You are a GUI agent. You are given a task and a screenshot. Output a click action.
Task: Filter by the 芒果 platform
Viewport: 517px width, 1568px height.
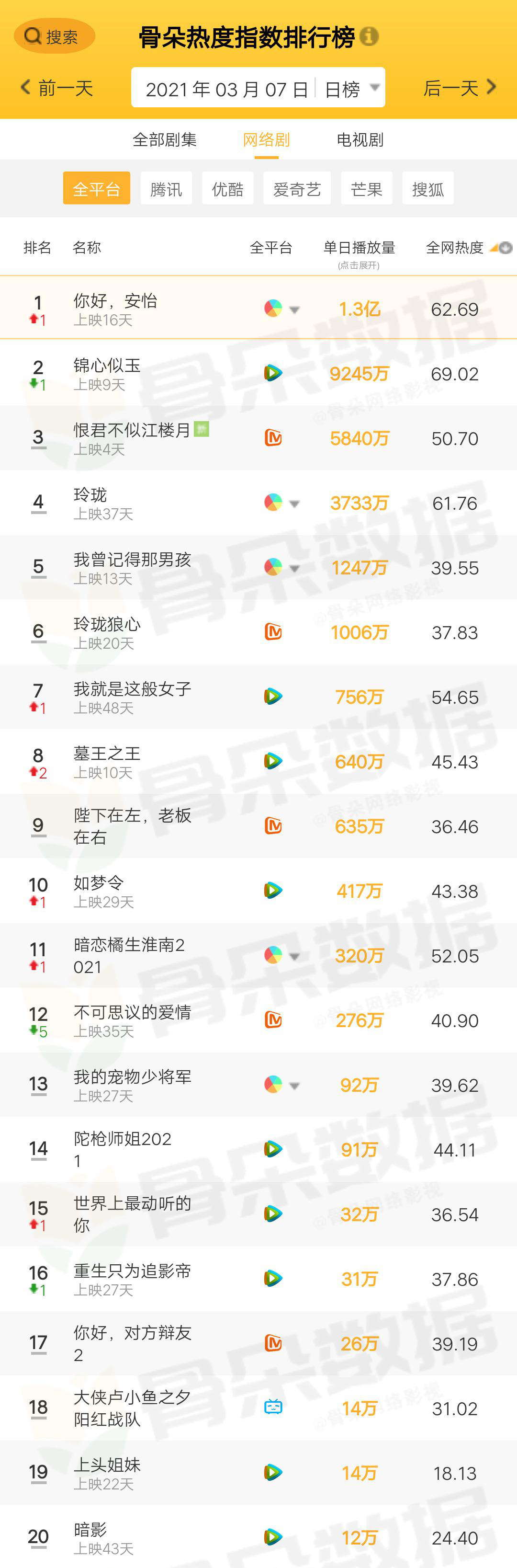point(366,189)
